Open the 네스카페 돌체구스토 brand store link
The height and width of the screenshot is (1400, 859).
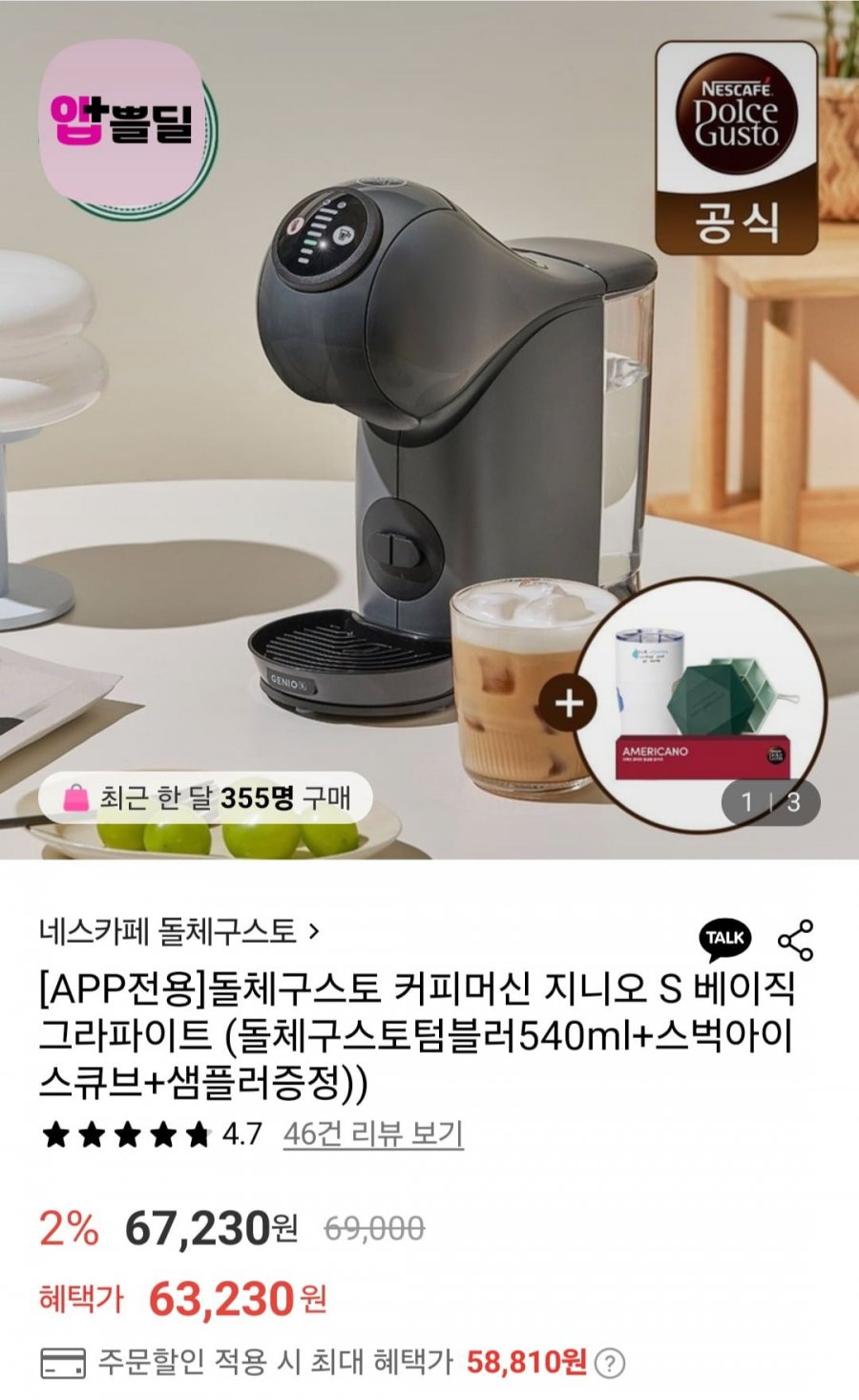coord(179,930)
